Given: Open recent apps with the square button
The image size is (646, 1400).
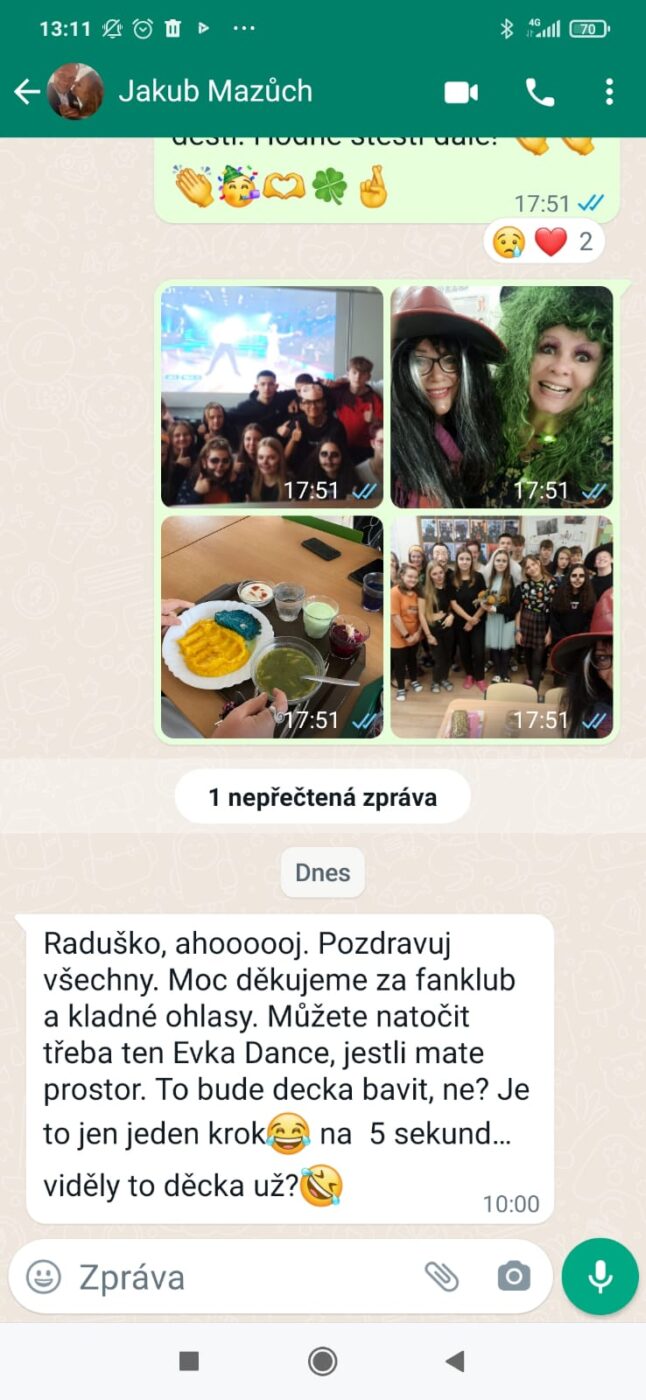Looking at the screenshot, I should pyautogui.click(x=189, y=1361).
